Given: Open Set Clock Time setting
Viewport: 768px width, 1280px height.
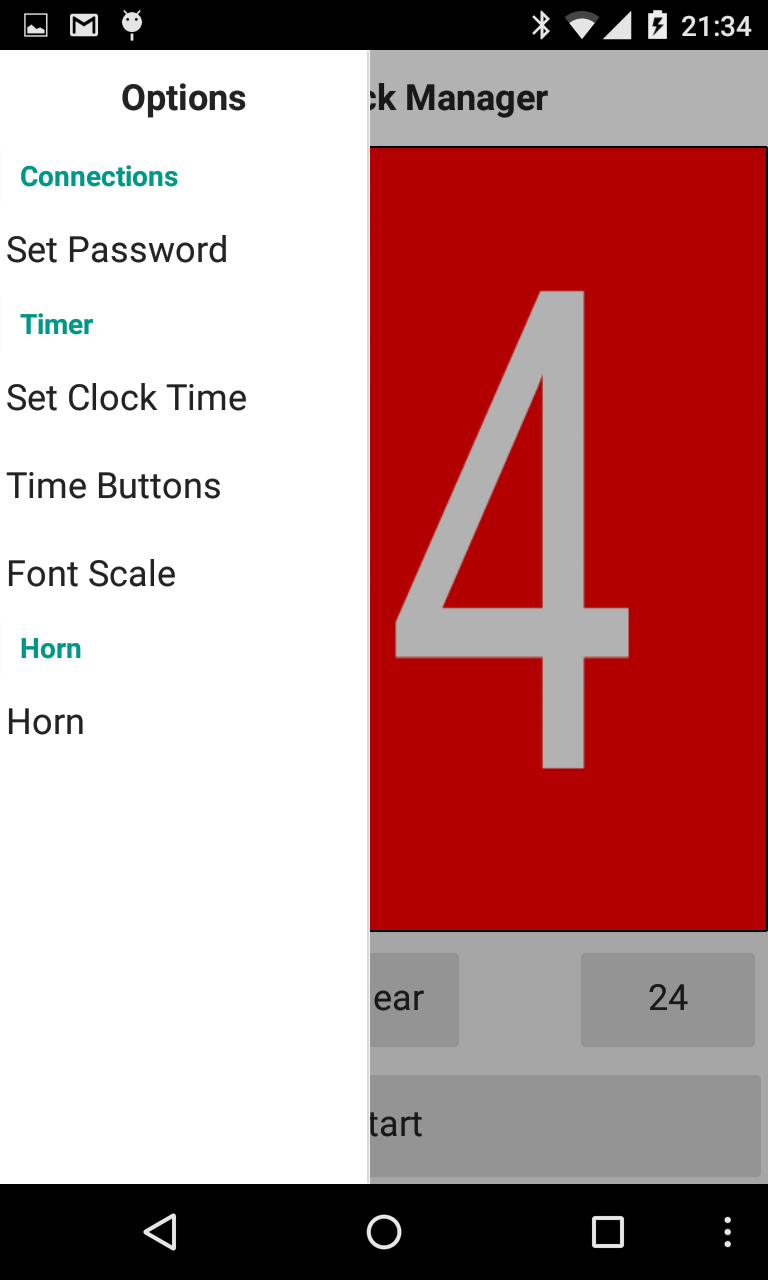Looking at the screenshot, I should click(x=127, y=398).
